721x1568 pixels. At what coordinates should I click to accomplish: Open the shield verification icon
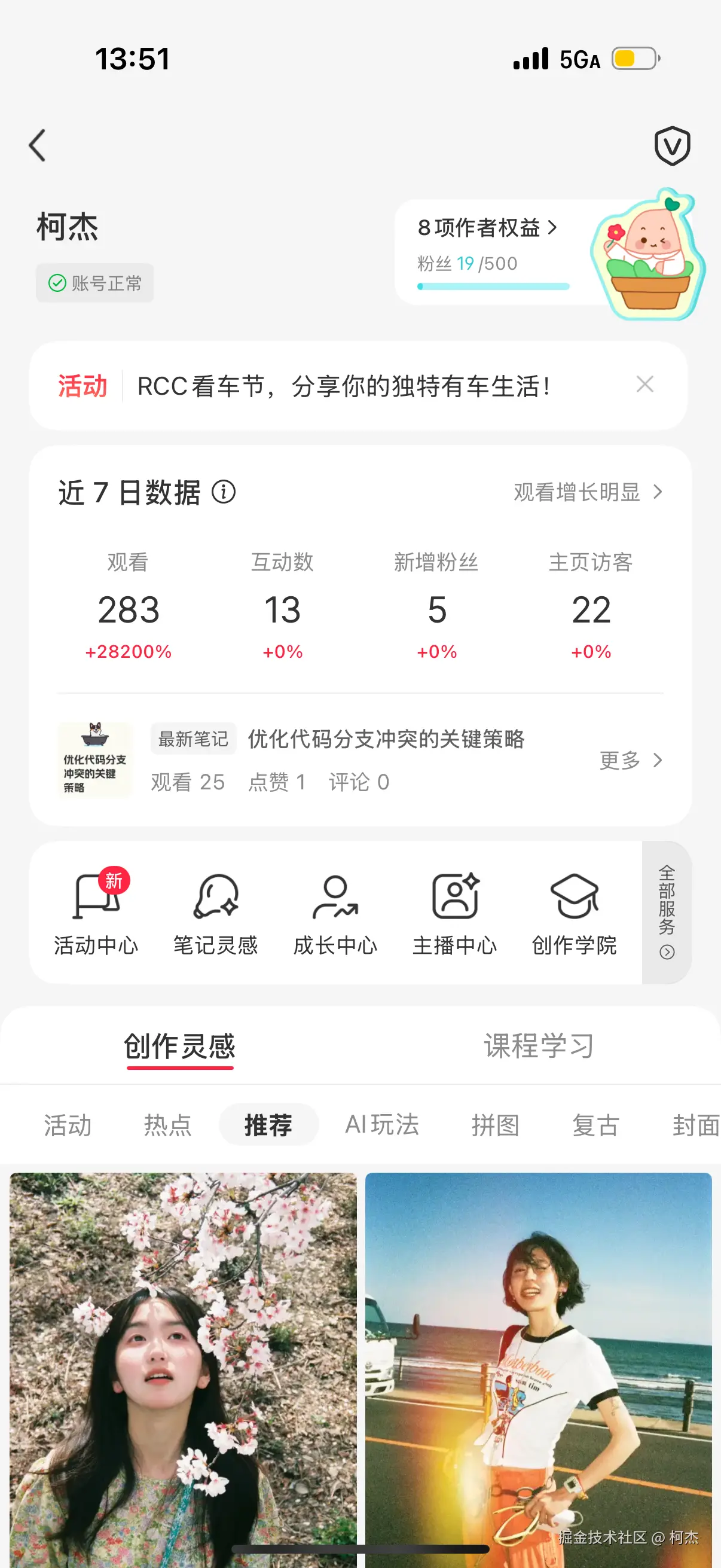coord(672,146)
